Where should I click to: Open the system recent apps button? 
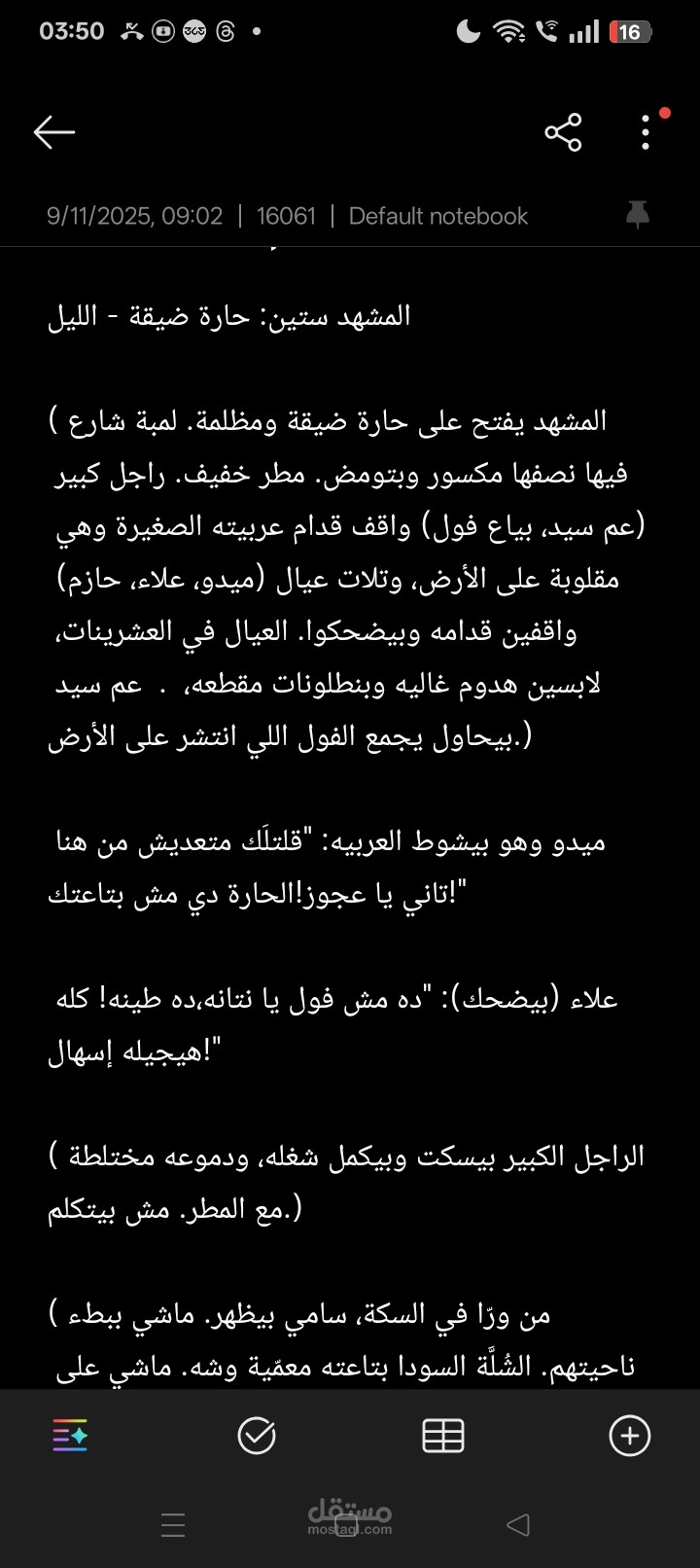pos(173,1524)
